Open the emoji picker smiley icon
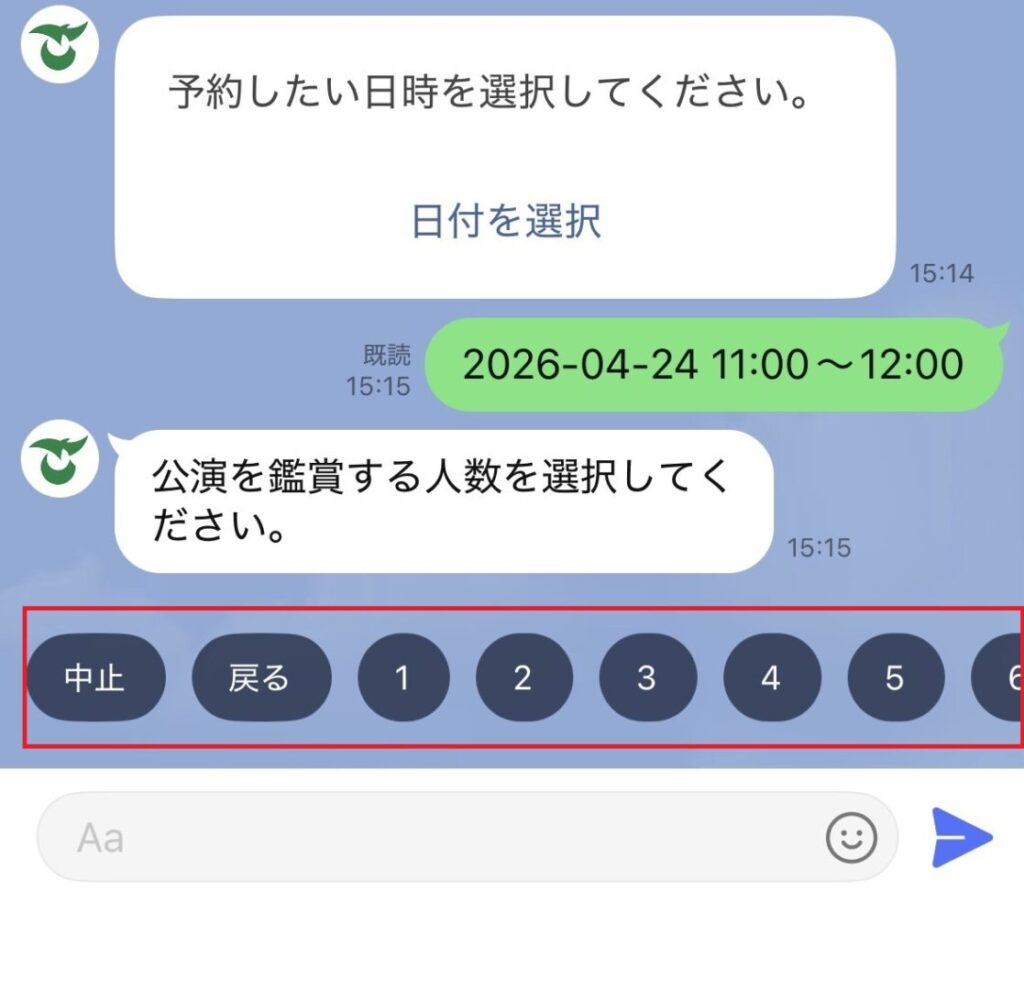Image resolution: width=1024 pixels, height=990 pixels. pos(851,837)
